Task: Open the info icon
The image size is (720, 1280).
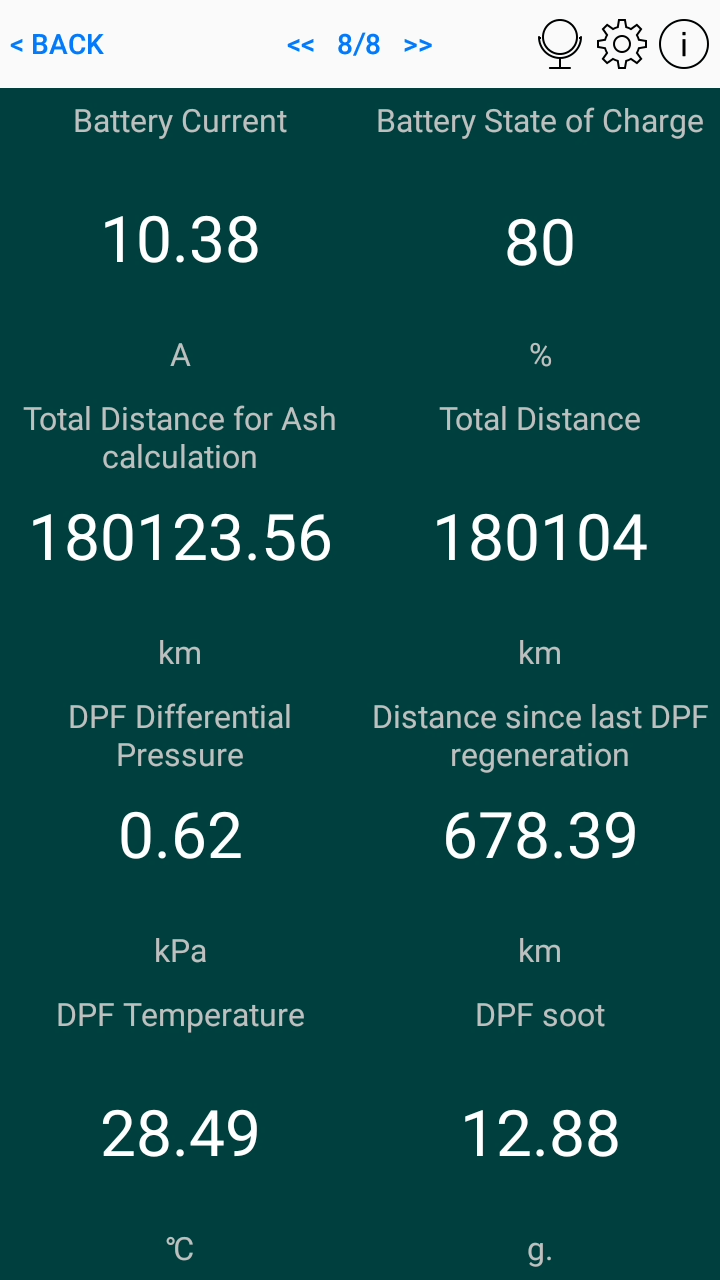Action: pos(684,45)
